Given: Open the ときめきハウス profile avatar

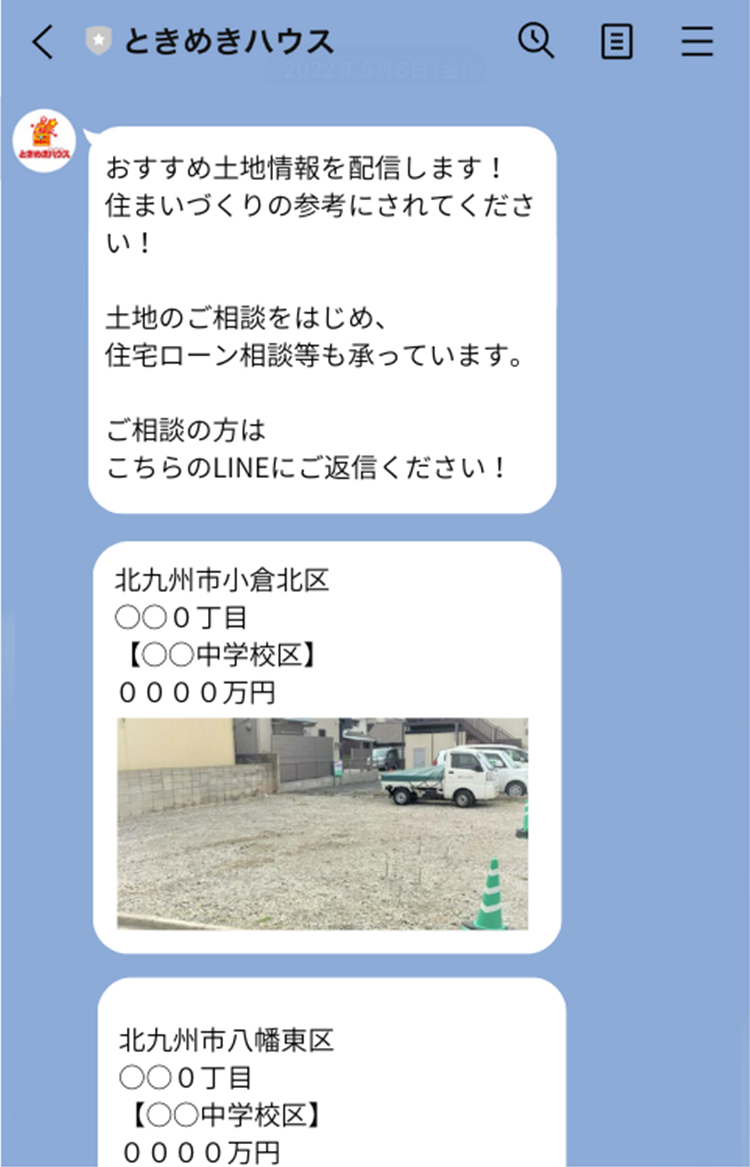Looking at the screenshot, I should [44, 142].
